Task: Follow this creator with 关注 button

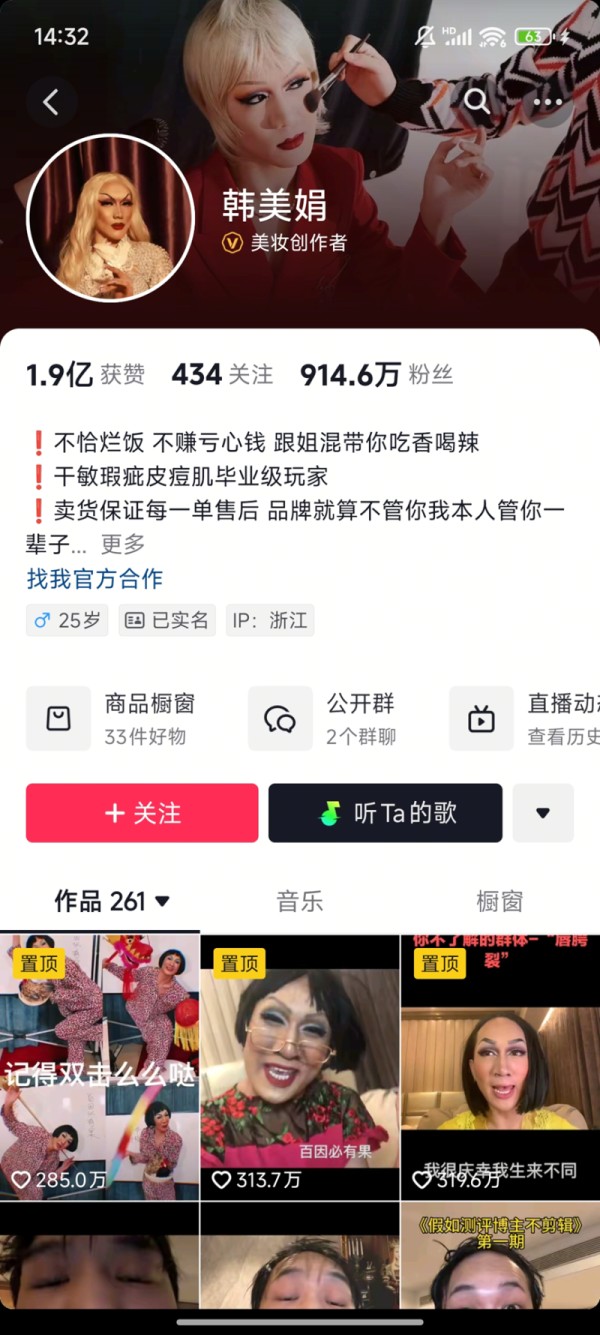Action: 142,813
